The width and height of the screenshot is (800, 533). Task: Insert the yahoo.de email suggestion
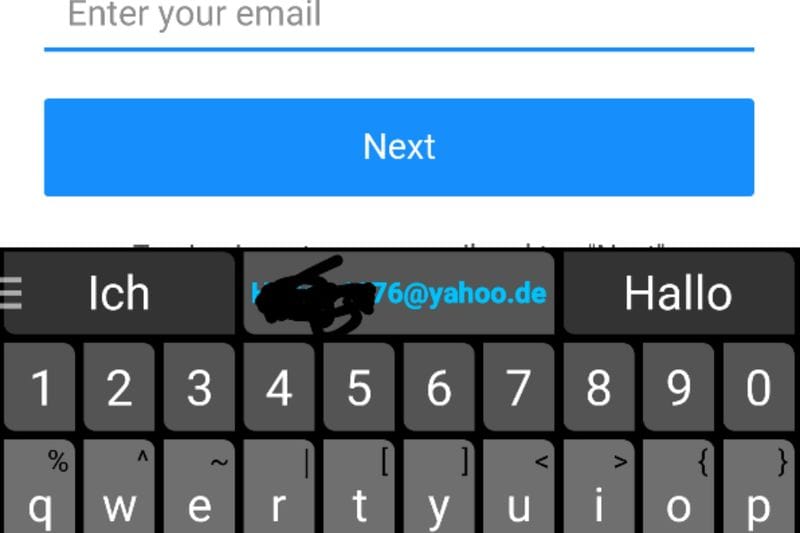pyautogui.click(x=398, y=293)
